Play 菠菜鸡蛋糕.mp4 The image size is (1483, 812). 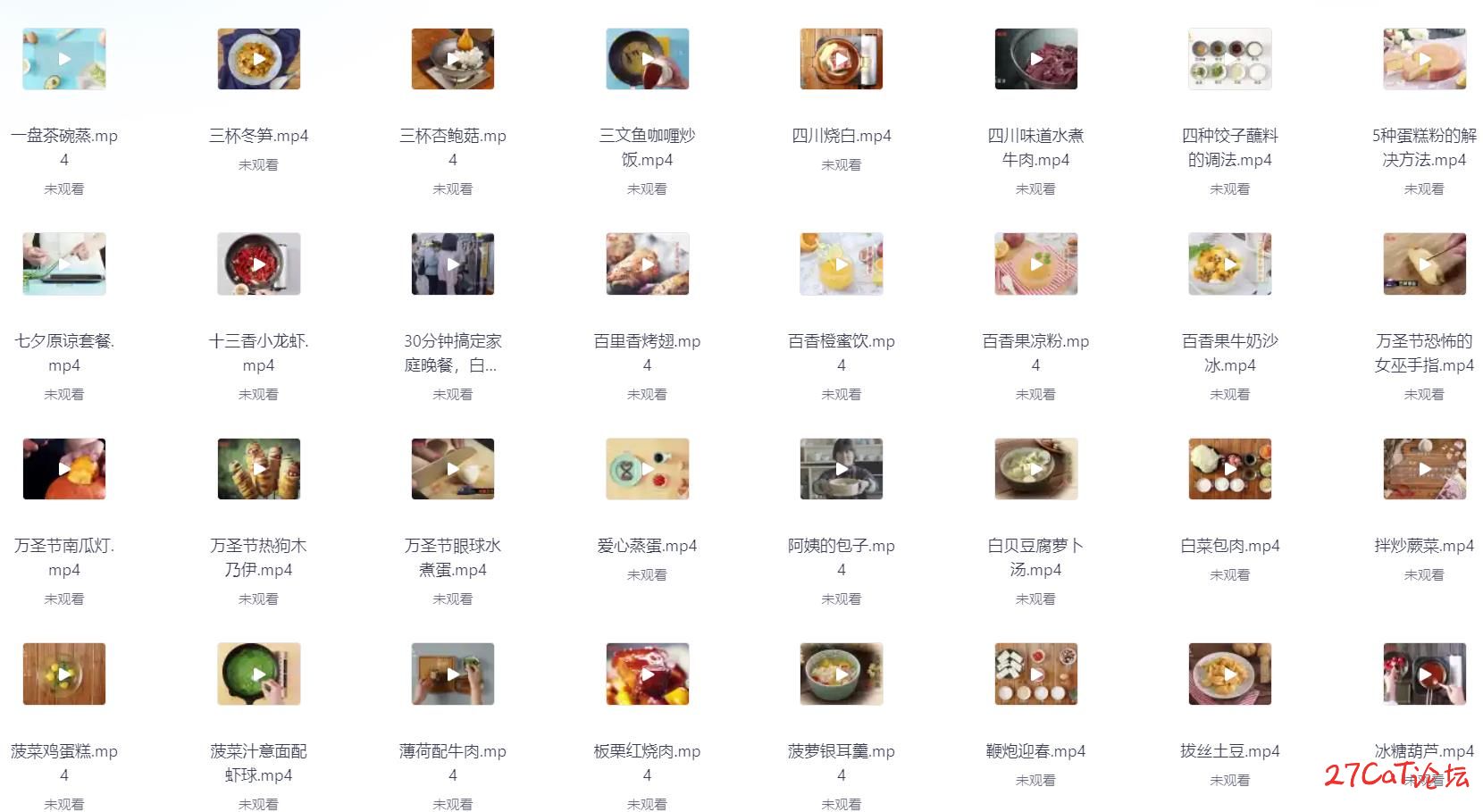(x=64, y=674)
